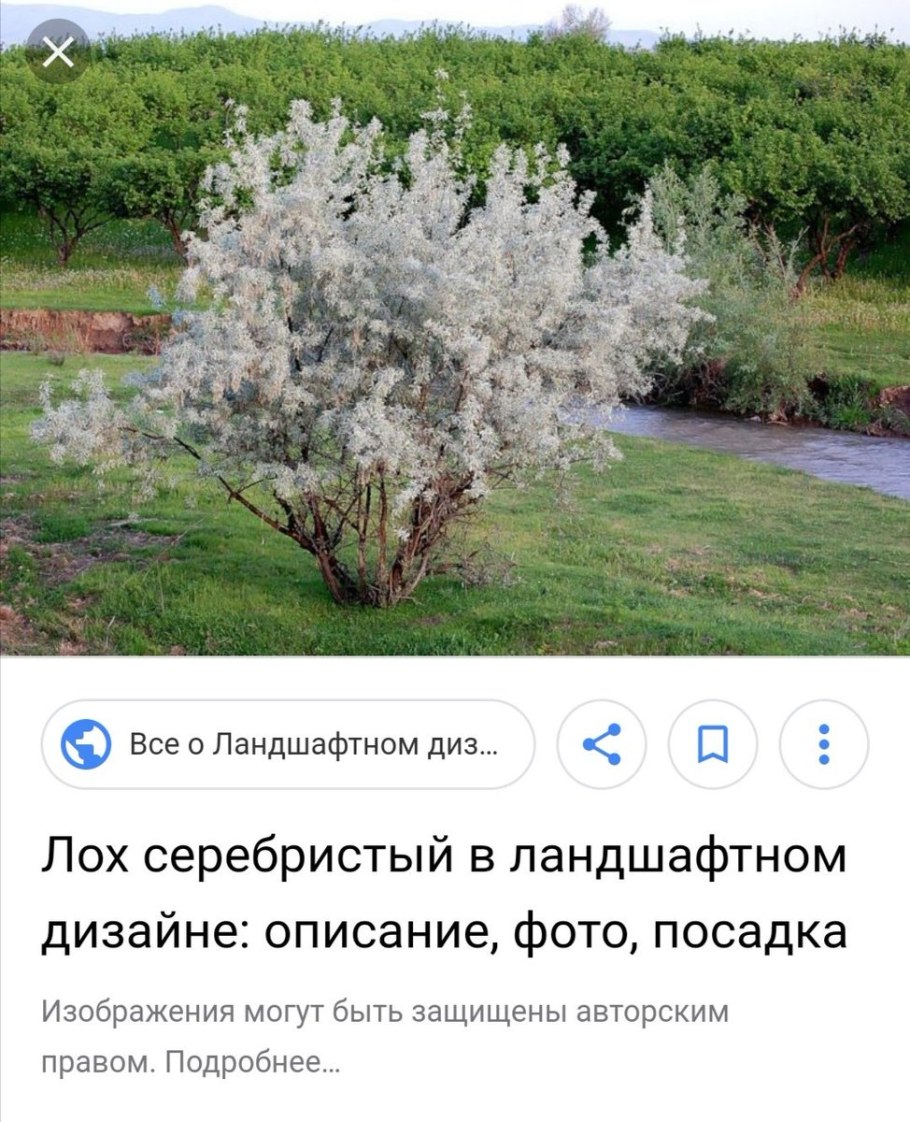The width and height of the screenshot is (910, 1122).
Task: Save the image to collections
Action: coord(712,745)
